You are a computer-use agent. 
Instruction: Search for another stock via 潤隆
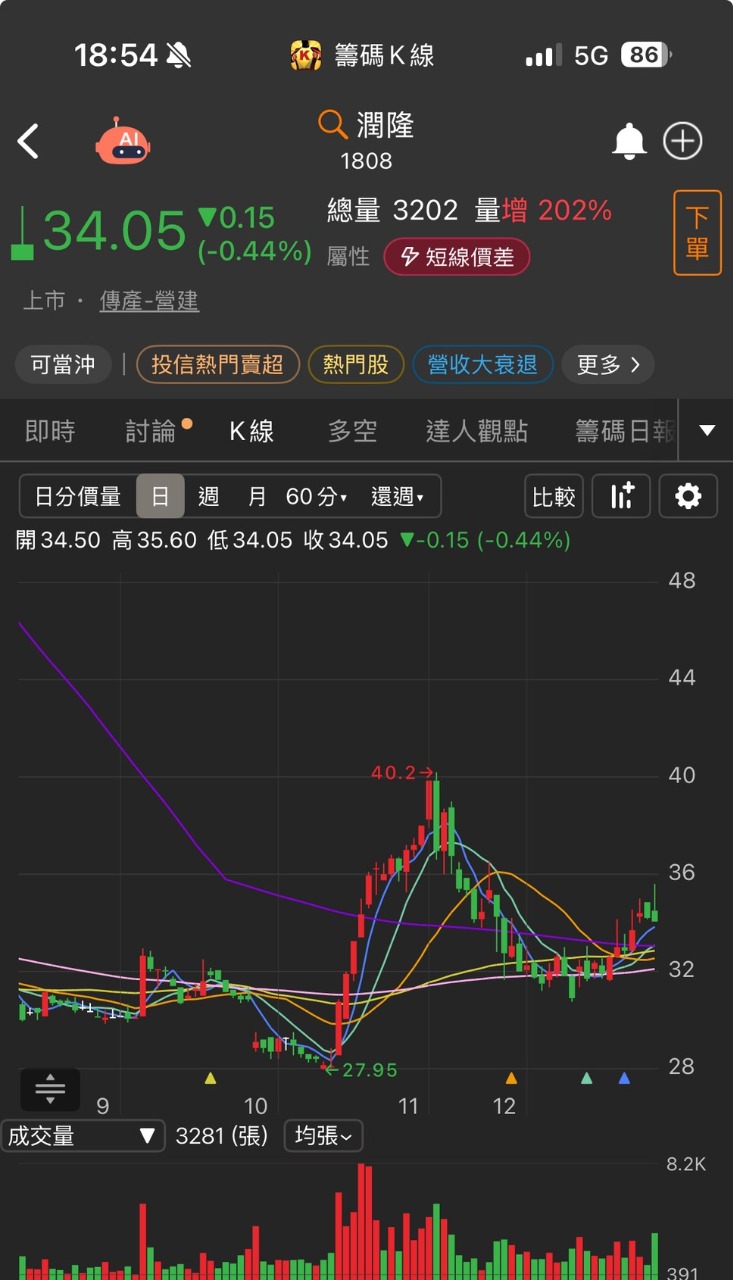366,126
